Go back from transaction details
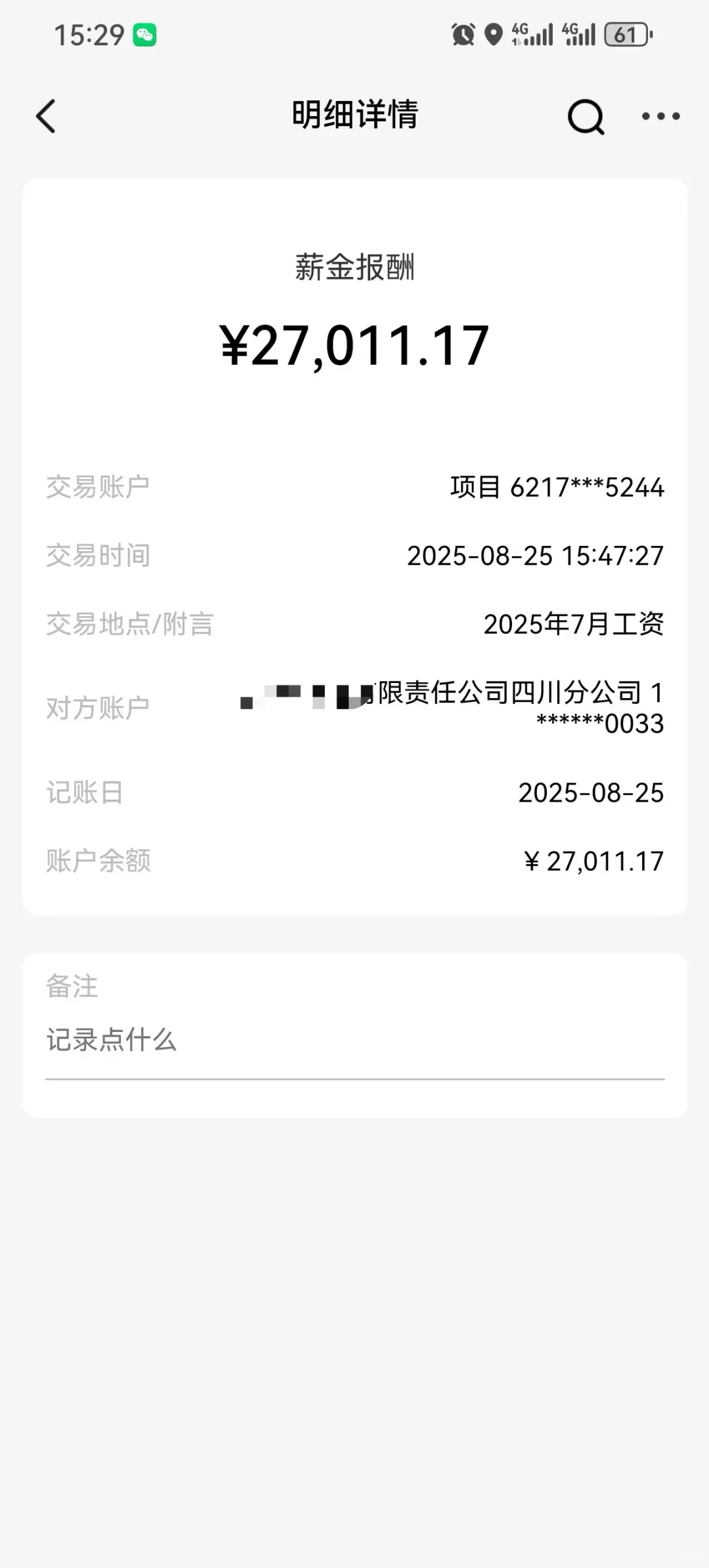 (x=46, y=117)
